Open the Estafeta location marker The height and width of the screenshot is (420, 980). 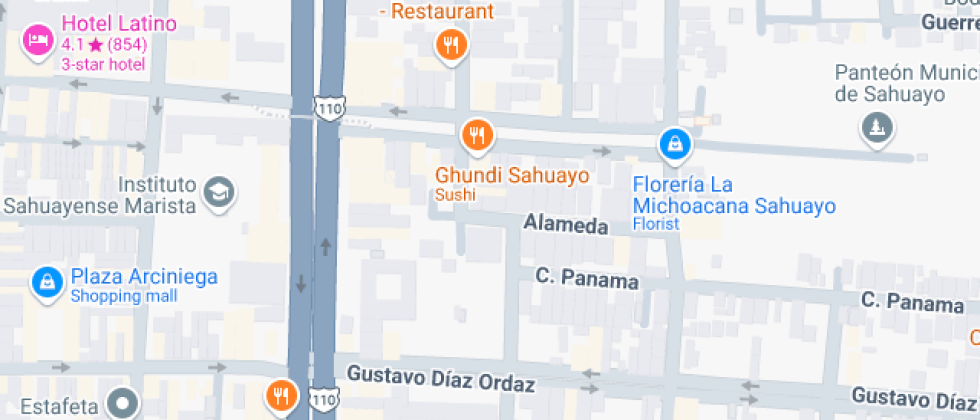click(x=124, y=403)
